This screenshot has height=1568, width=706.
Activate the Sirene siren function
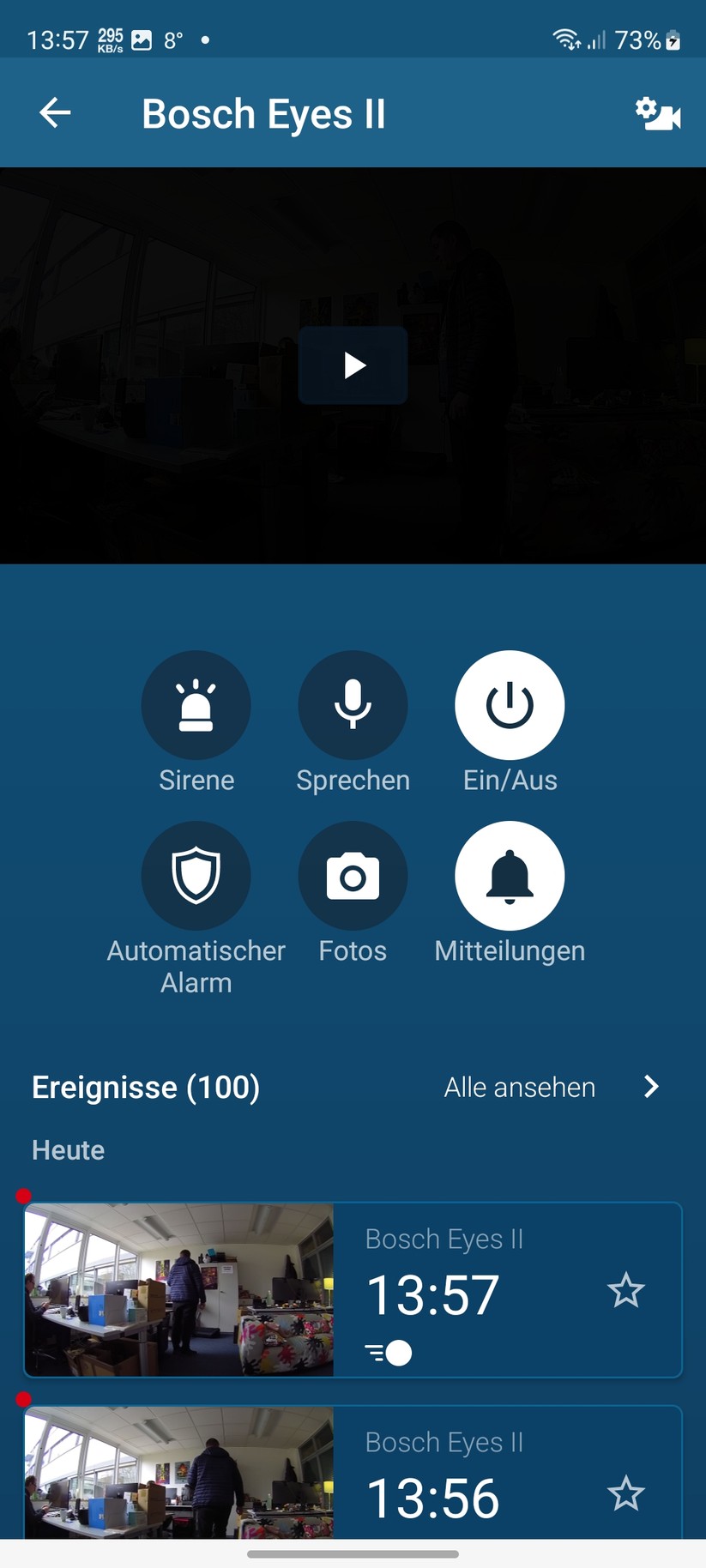click(x=196, y=704)
